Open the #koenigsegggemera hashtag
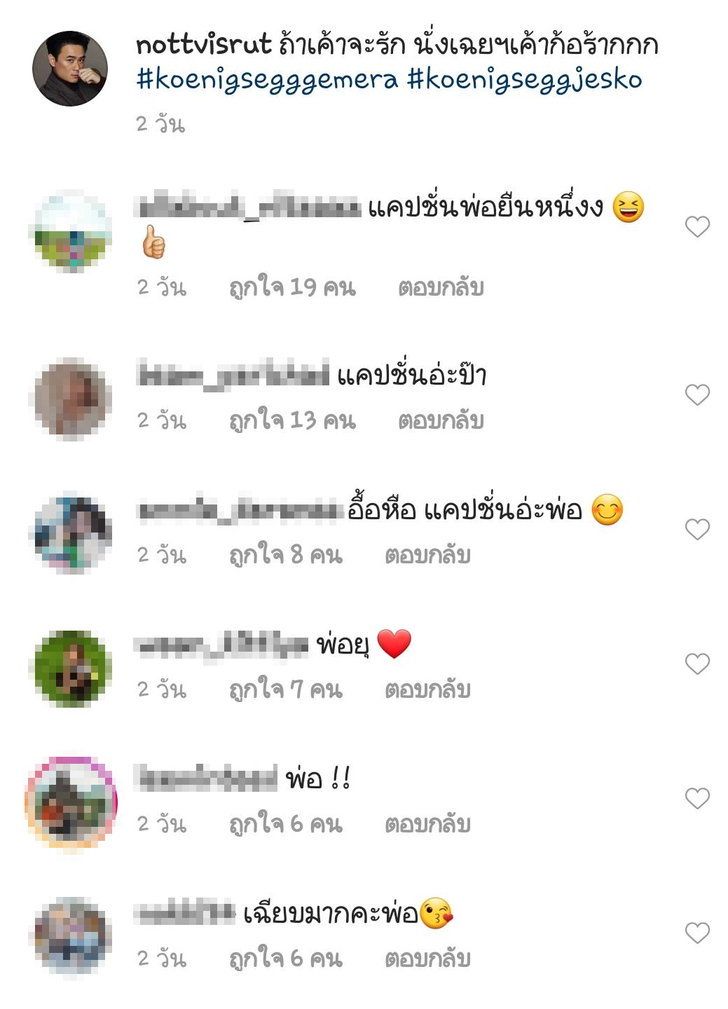The height and width of the screenshot is (1009, 728). click(x=267, y=81)
